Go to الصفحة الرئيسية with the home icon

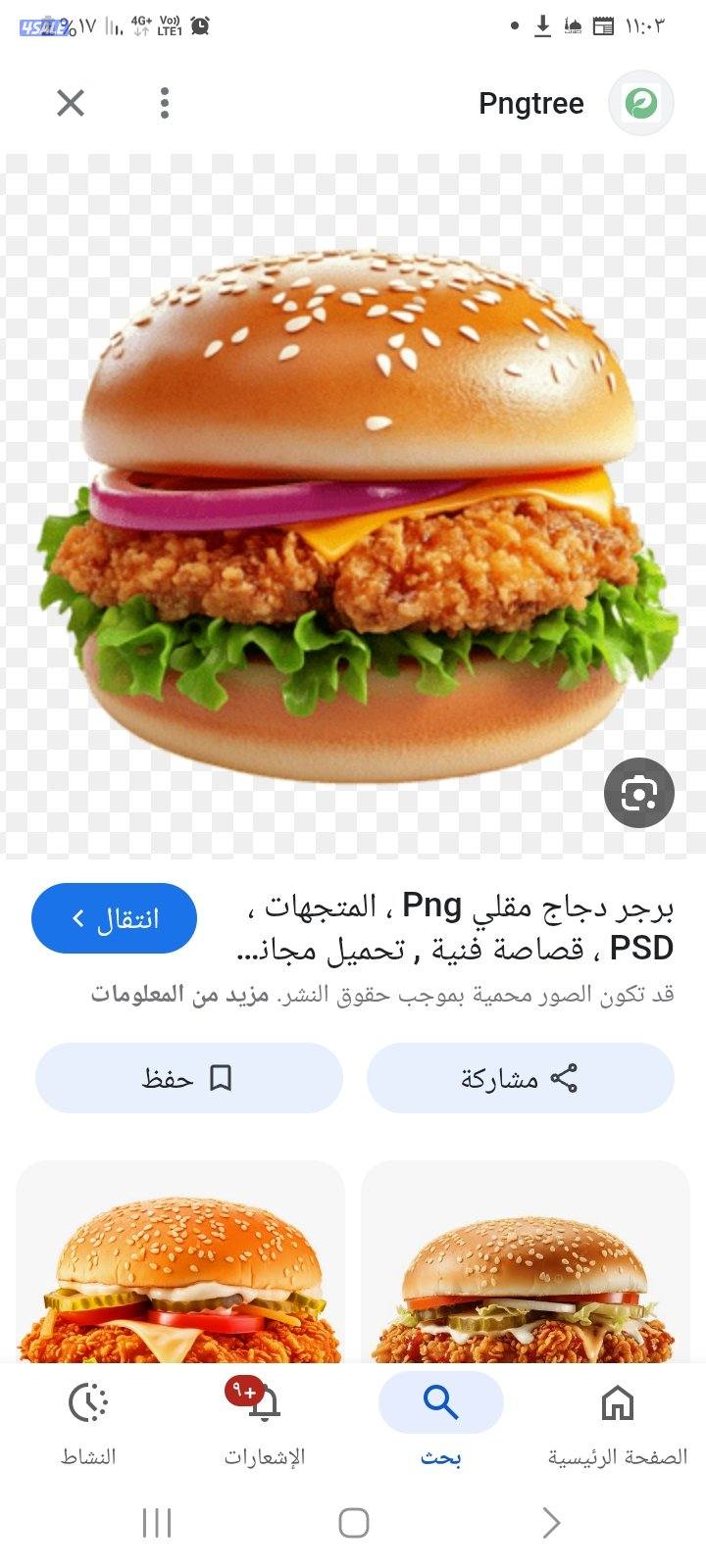(618, 1403)
